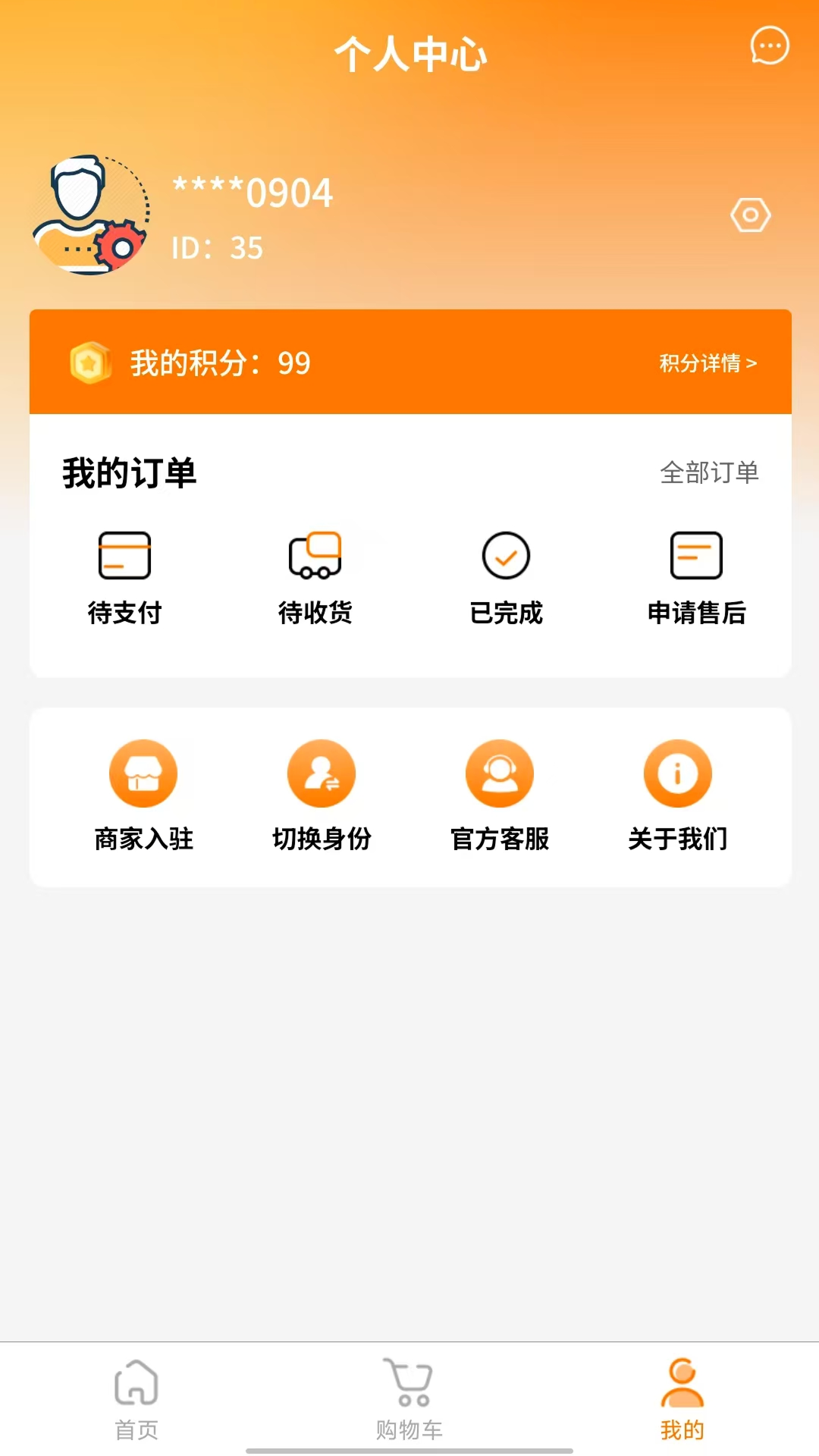Click the ****0904 username text
Image resolution: width=819 pixels, height=1456 pixels.
point(253,192)
